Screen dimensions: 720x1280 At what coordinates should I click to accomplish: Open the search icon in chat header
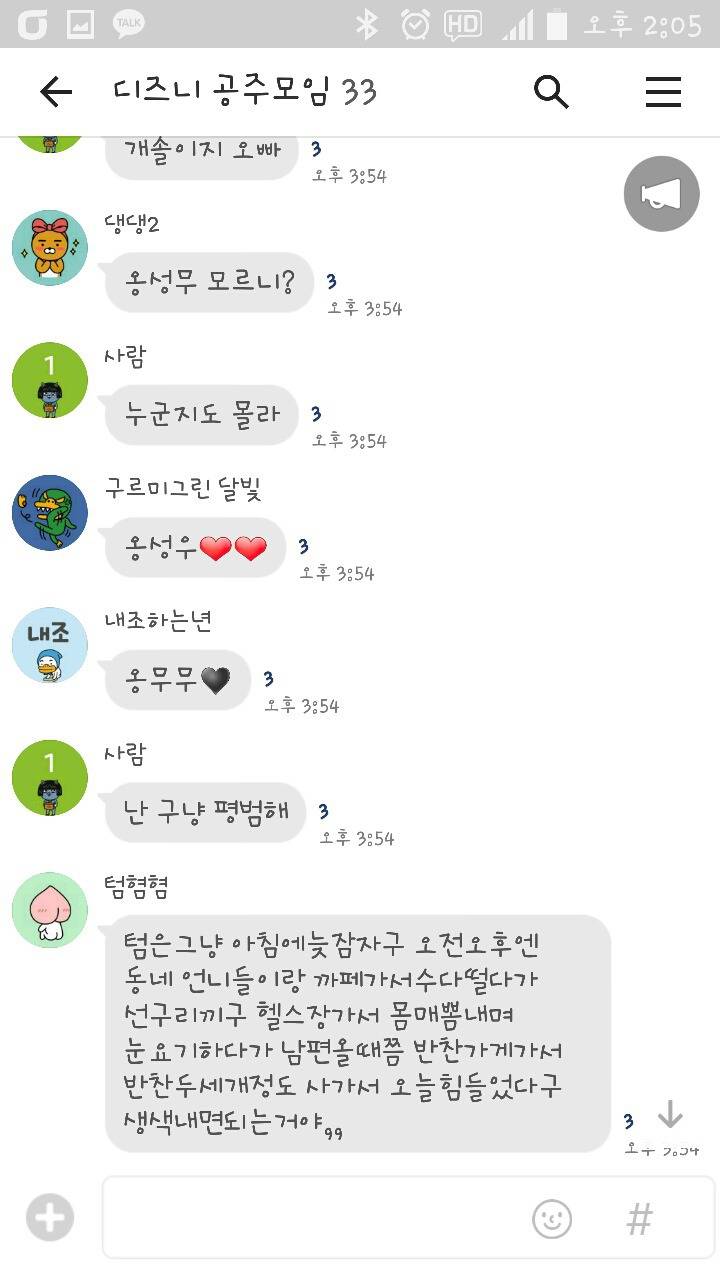tap(551, 91)
